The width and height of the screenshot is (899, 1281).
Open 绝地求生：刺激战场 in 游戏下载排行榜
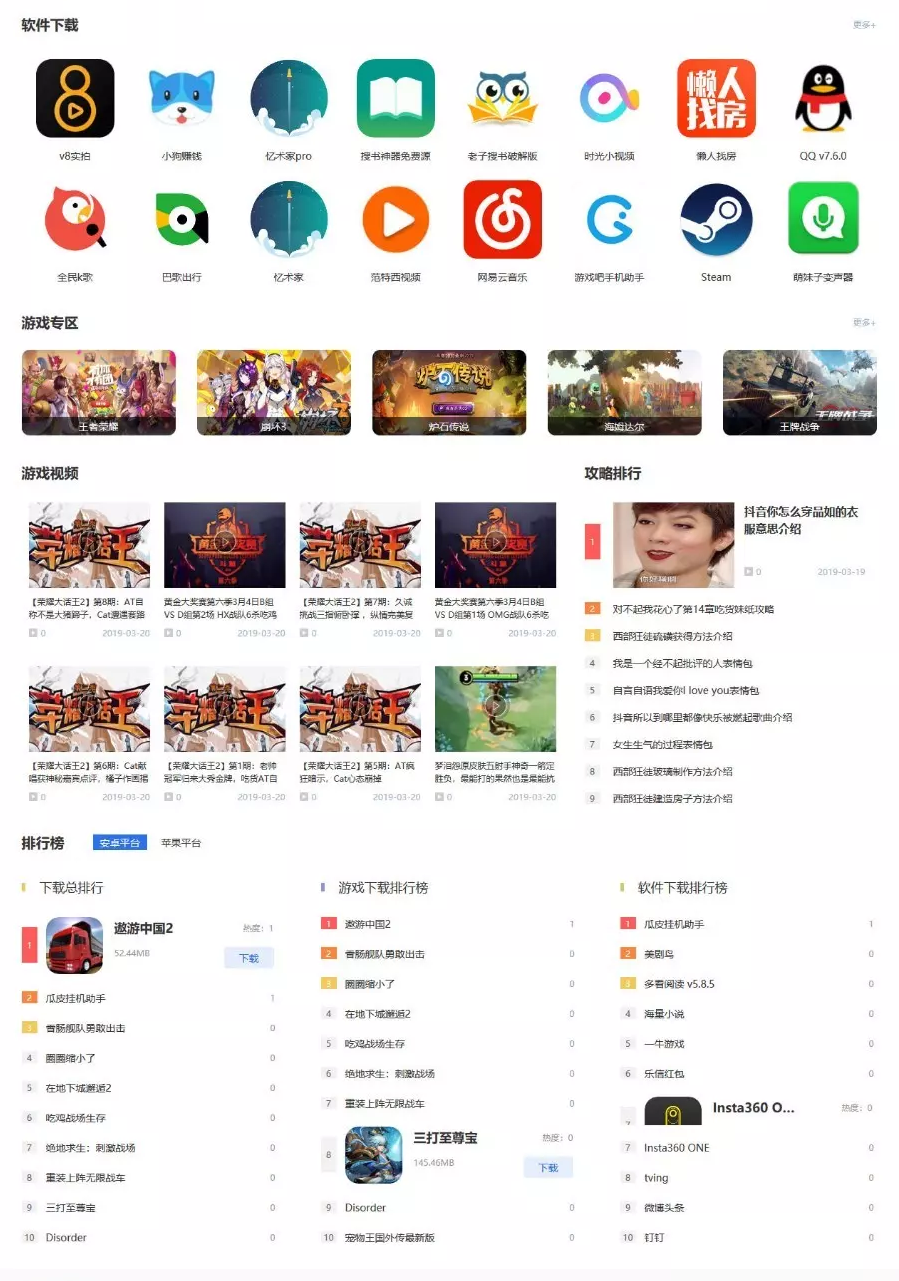click(x=390, y=1073)
